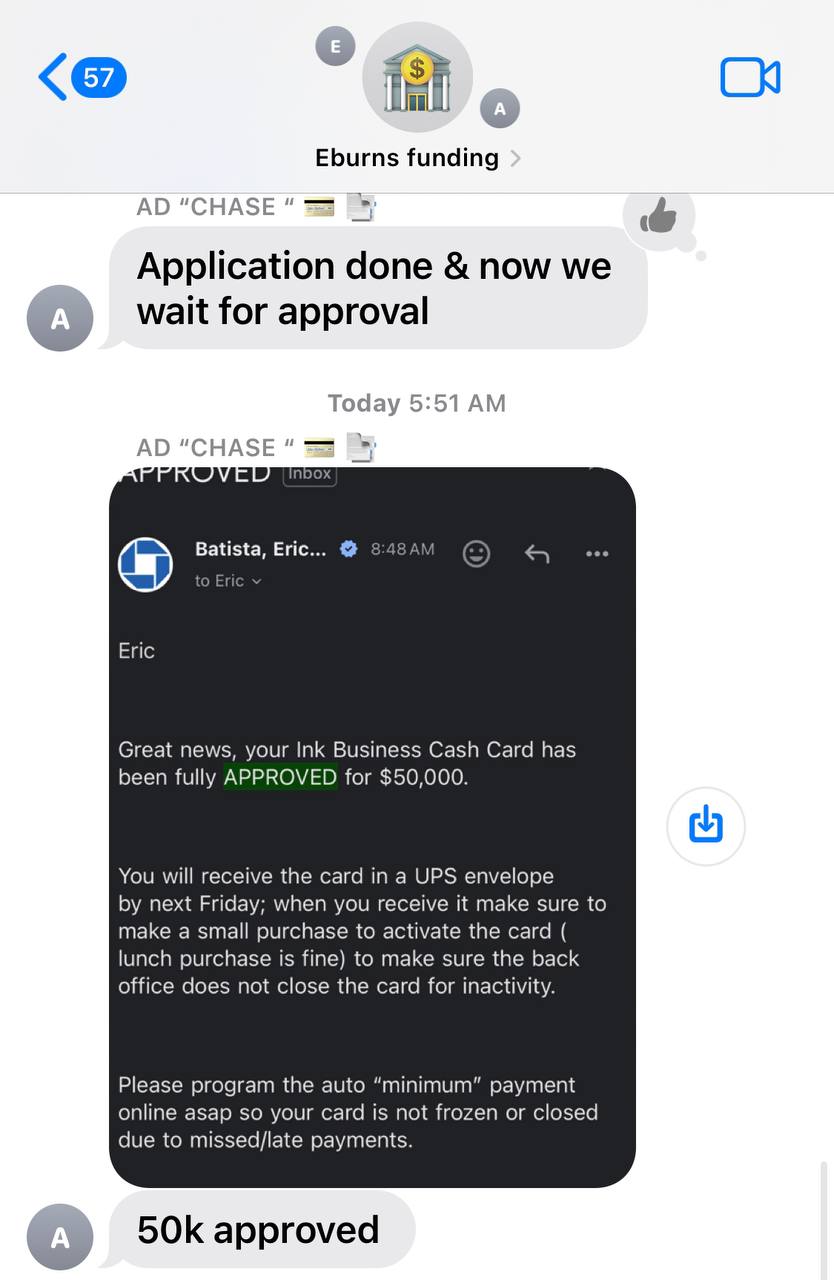Start a FaceTime video call
Screen dimensions: 834x1280
pos(751,77)
